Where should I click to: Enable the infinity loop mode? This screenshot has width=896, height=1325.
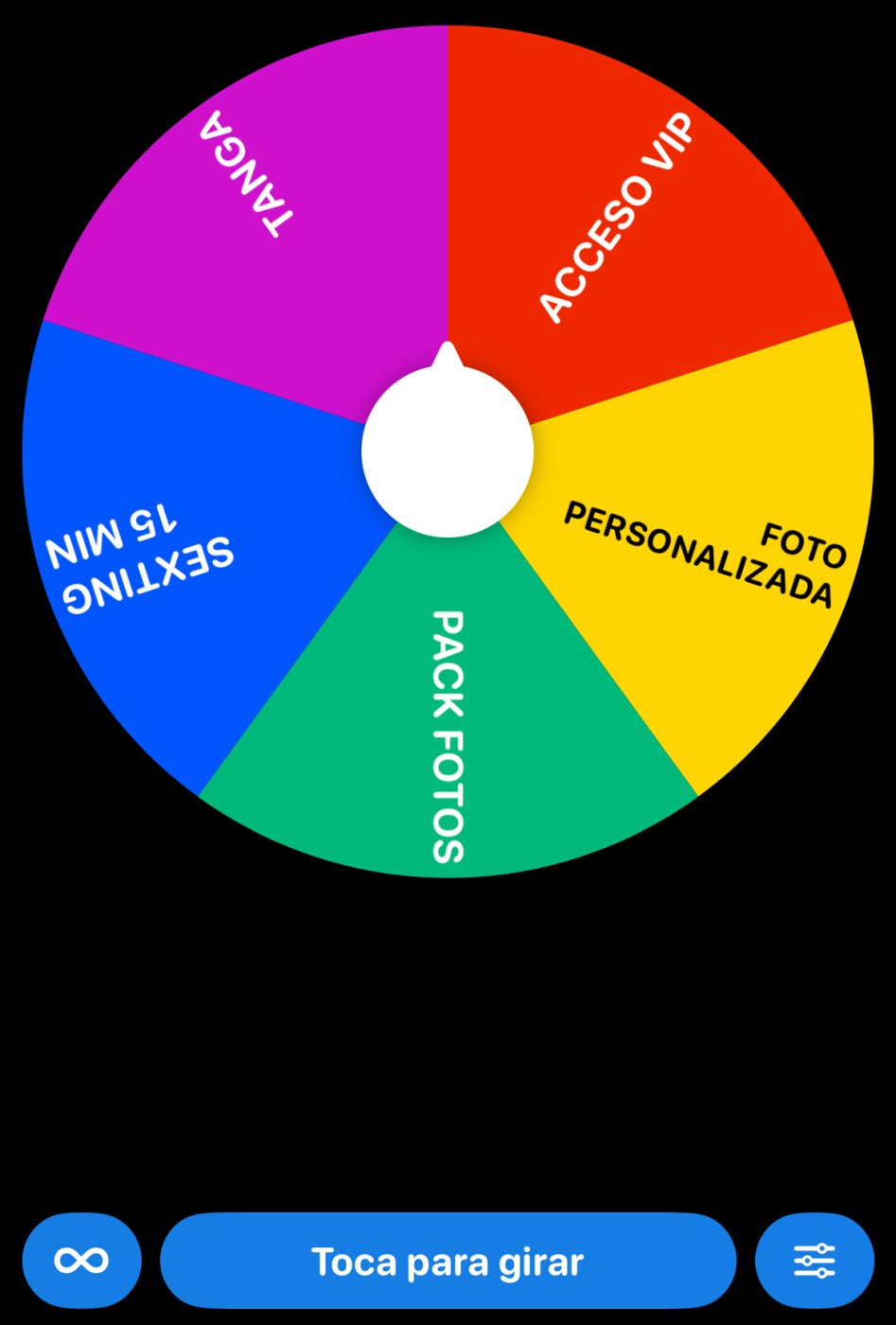(x=81, y=1261)
